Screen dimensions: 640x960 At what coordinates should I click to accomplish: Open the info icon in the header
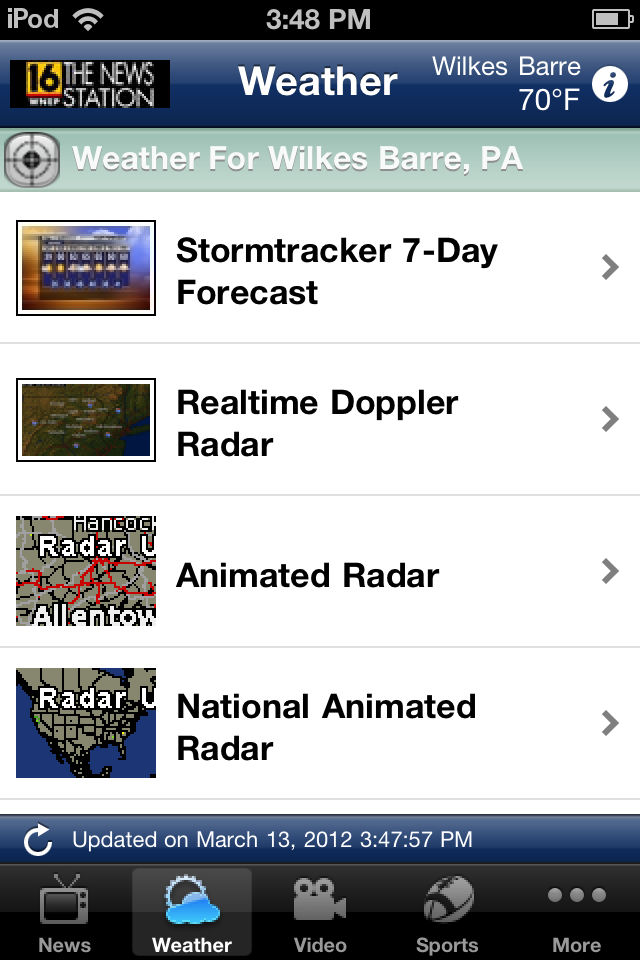[x=609, y=85]
